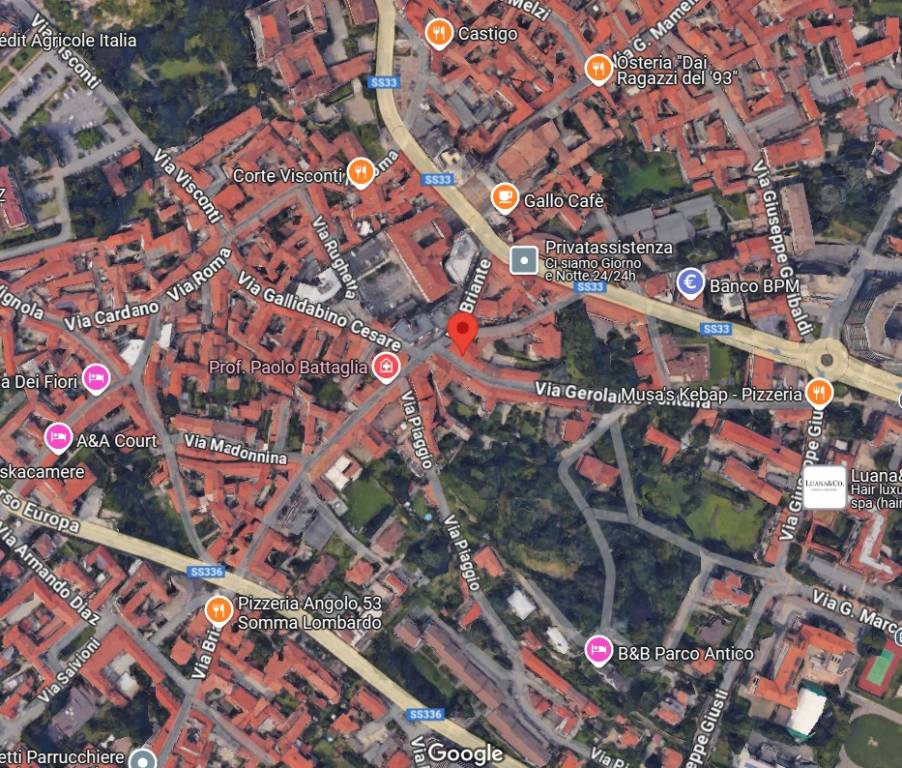Select the B&B Parco Antico marker
This screenshot has height=768, width=902.
[x=598, y=651]
